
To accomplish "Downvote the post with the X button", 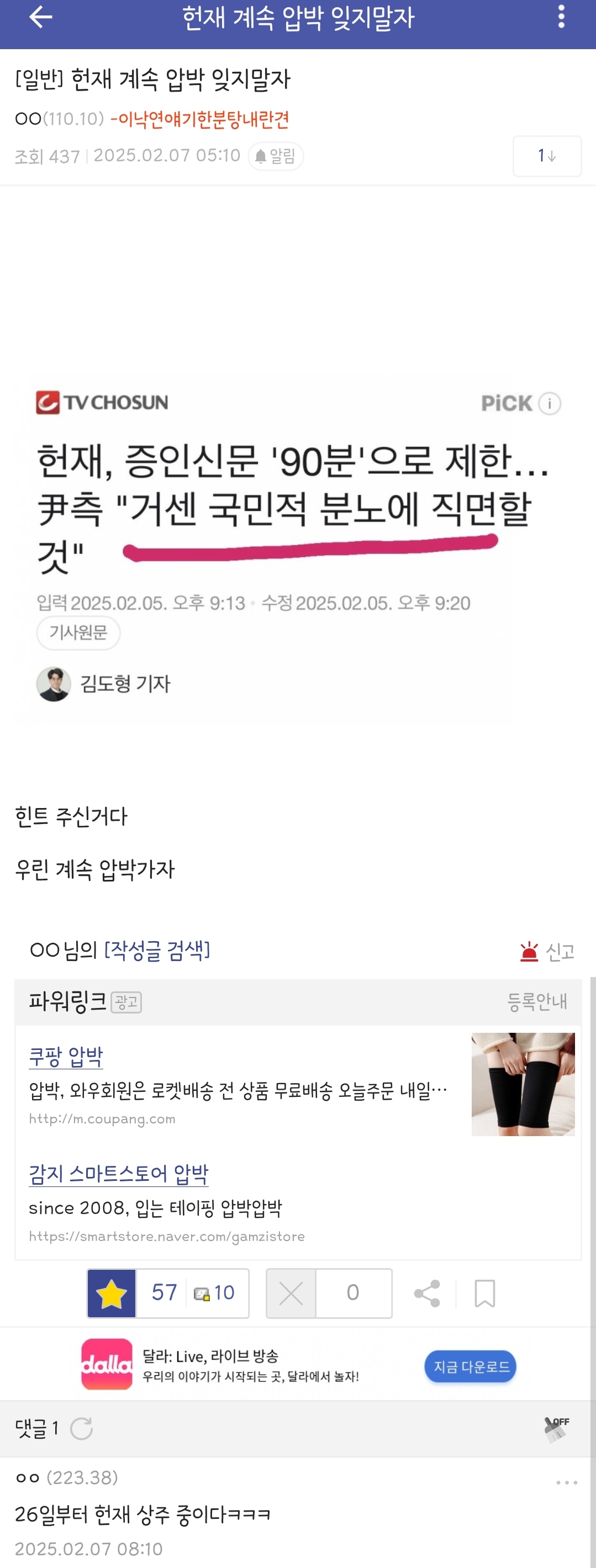I will pos(291,1294).
